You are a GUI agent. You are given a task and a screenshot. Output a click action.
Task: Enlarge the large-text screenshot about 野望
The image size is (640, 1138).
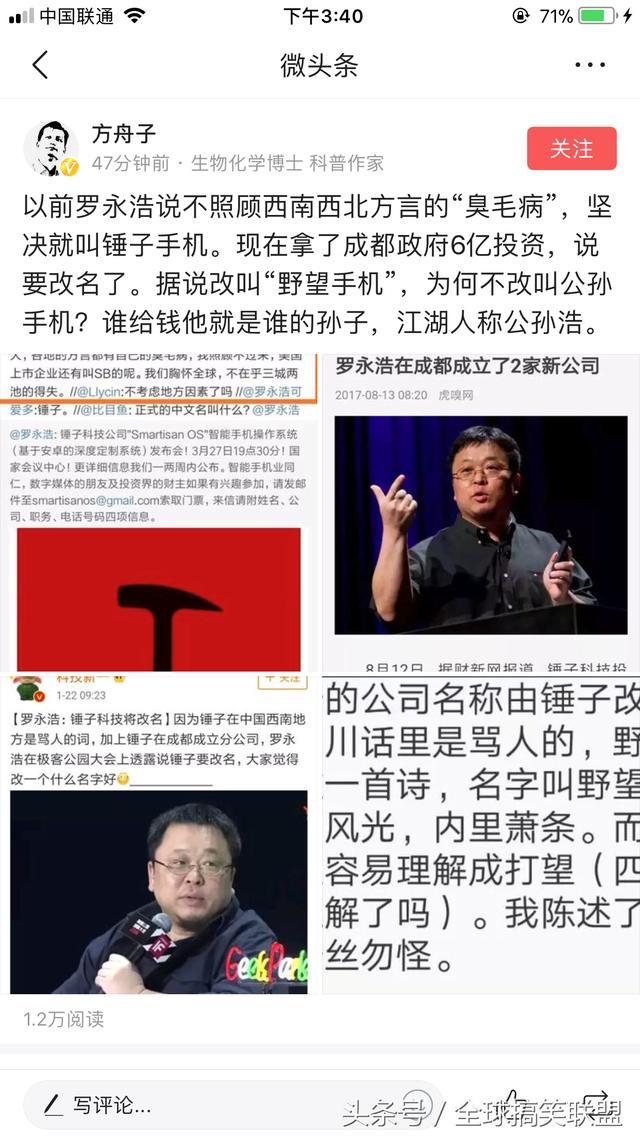point(481,836)
